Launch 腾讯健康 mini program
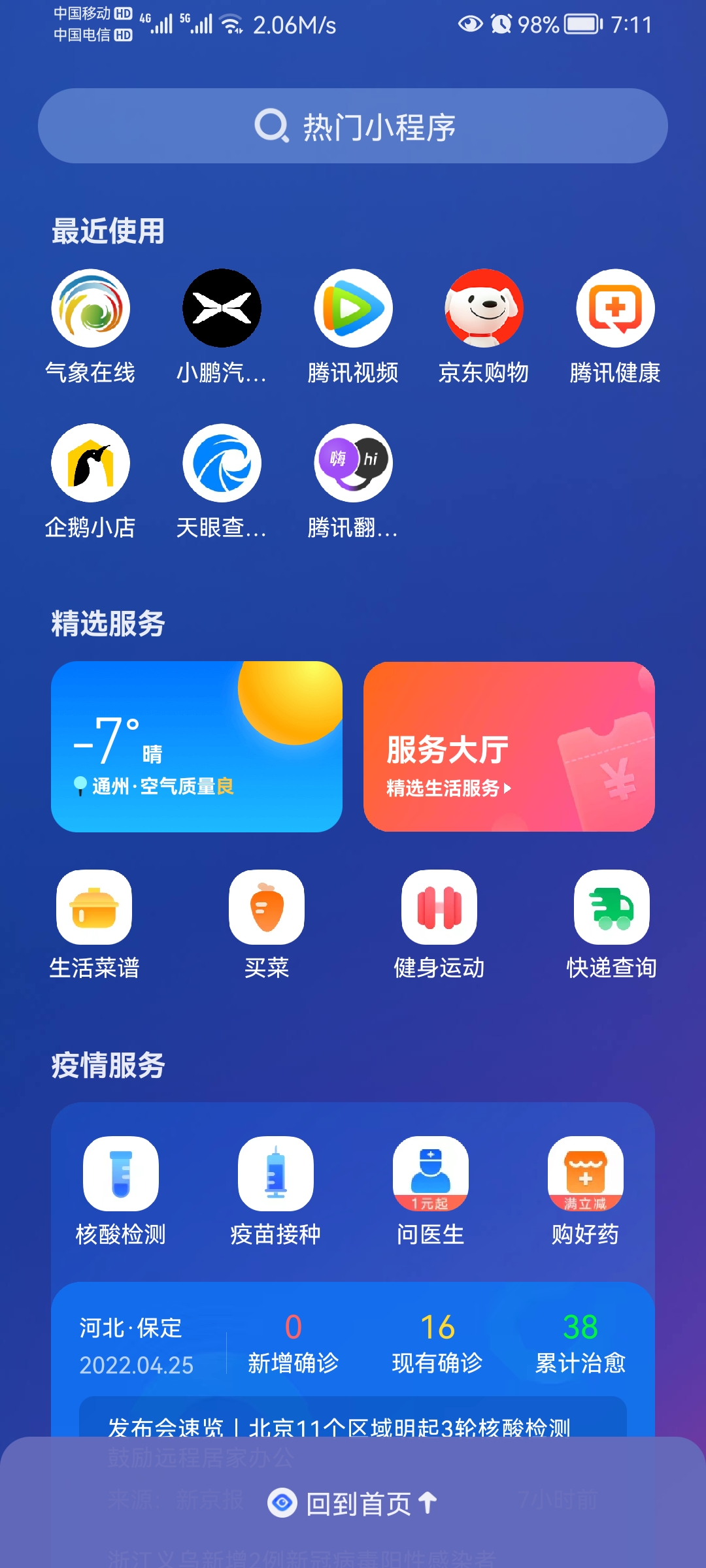Viewport: 706px width, 1568px height. [615, 308]
